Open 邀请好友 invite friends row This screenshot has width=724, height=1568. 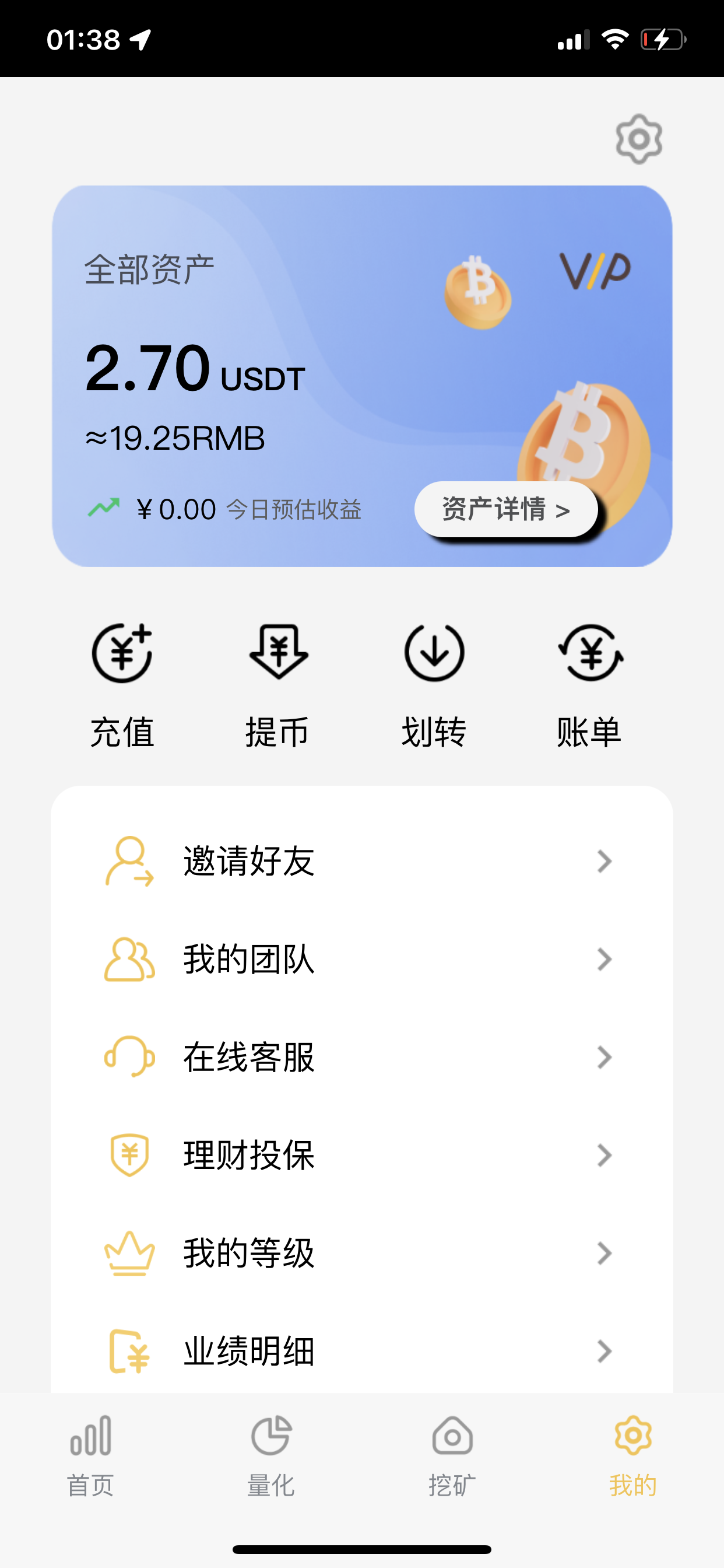(x=361, y=862)
